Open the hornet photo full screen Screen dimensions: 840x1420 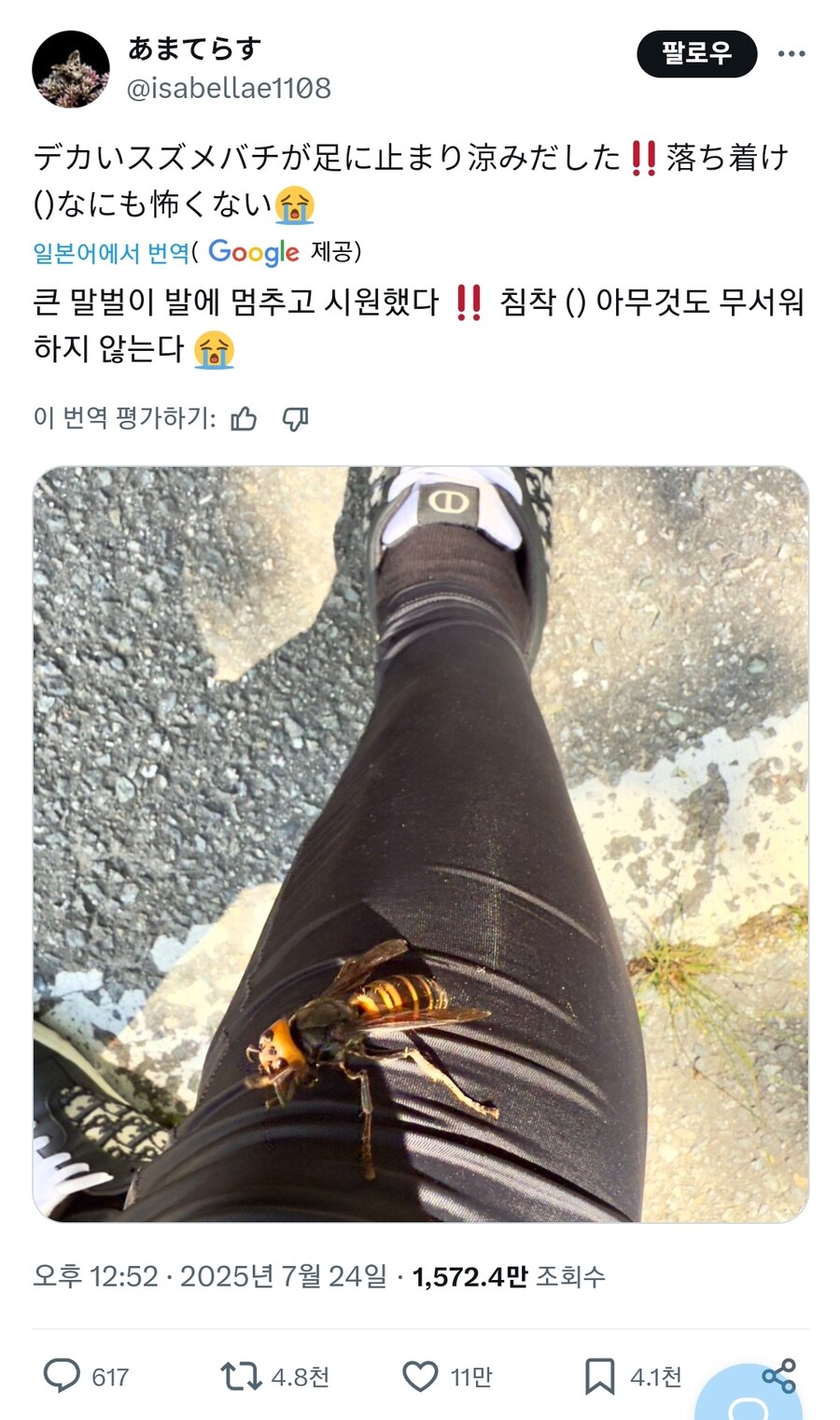(420, 844)
